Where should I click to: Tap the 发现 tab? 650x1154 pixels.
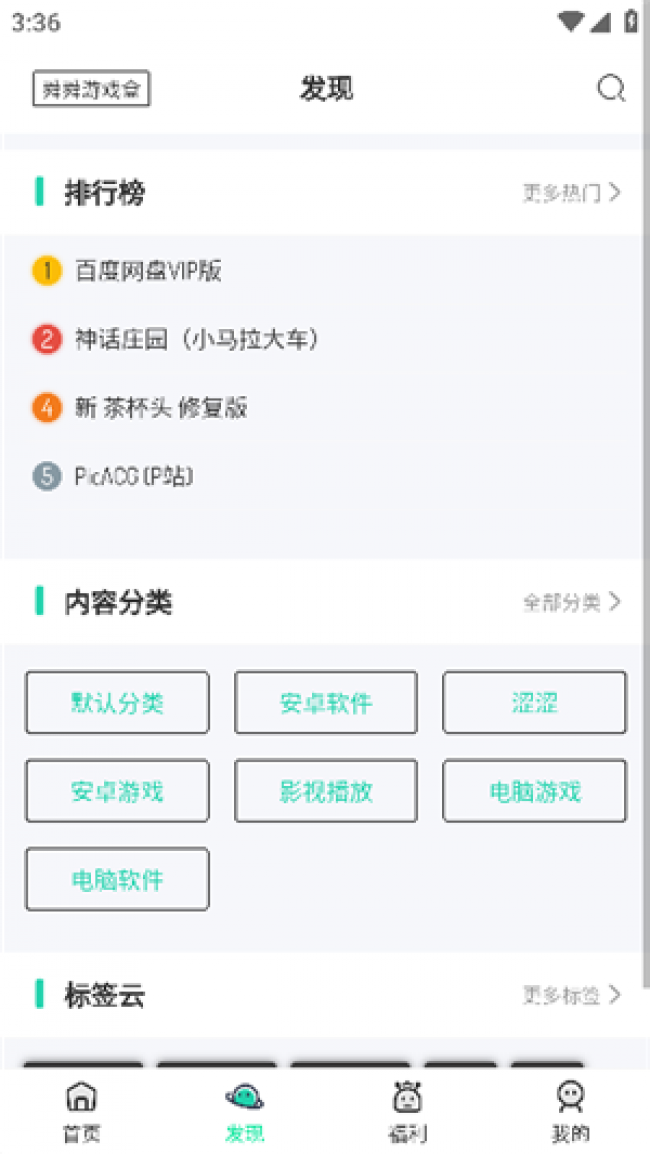[244, 1110]
